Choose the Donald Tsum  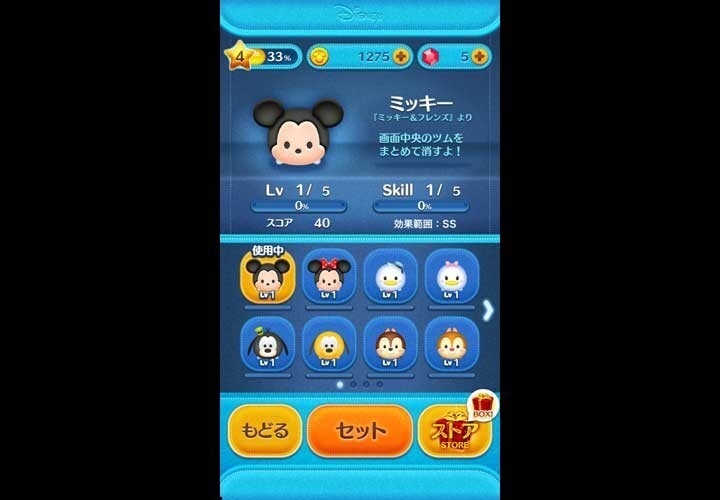coord(390,277)
